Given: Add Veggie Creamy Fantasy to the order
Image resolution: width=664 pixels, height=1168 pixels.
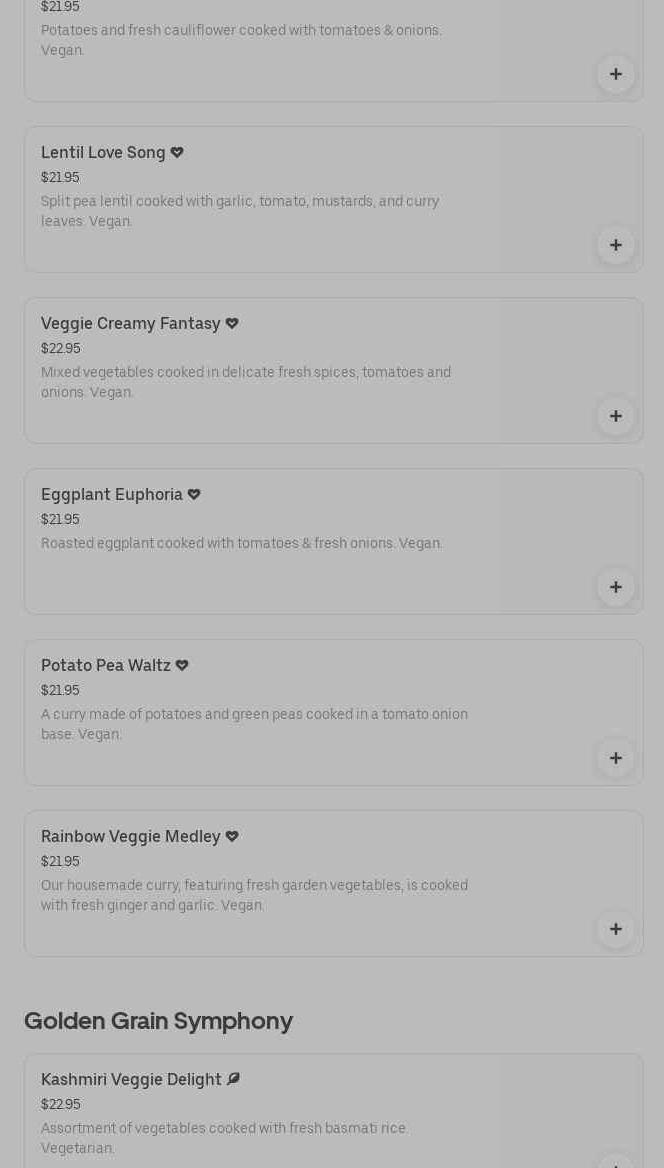Looking at the screenshot, I should tap(616, 416).
